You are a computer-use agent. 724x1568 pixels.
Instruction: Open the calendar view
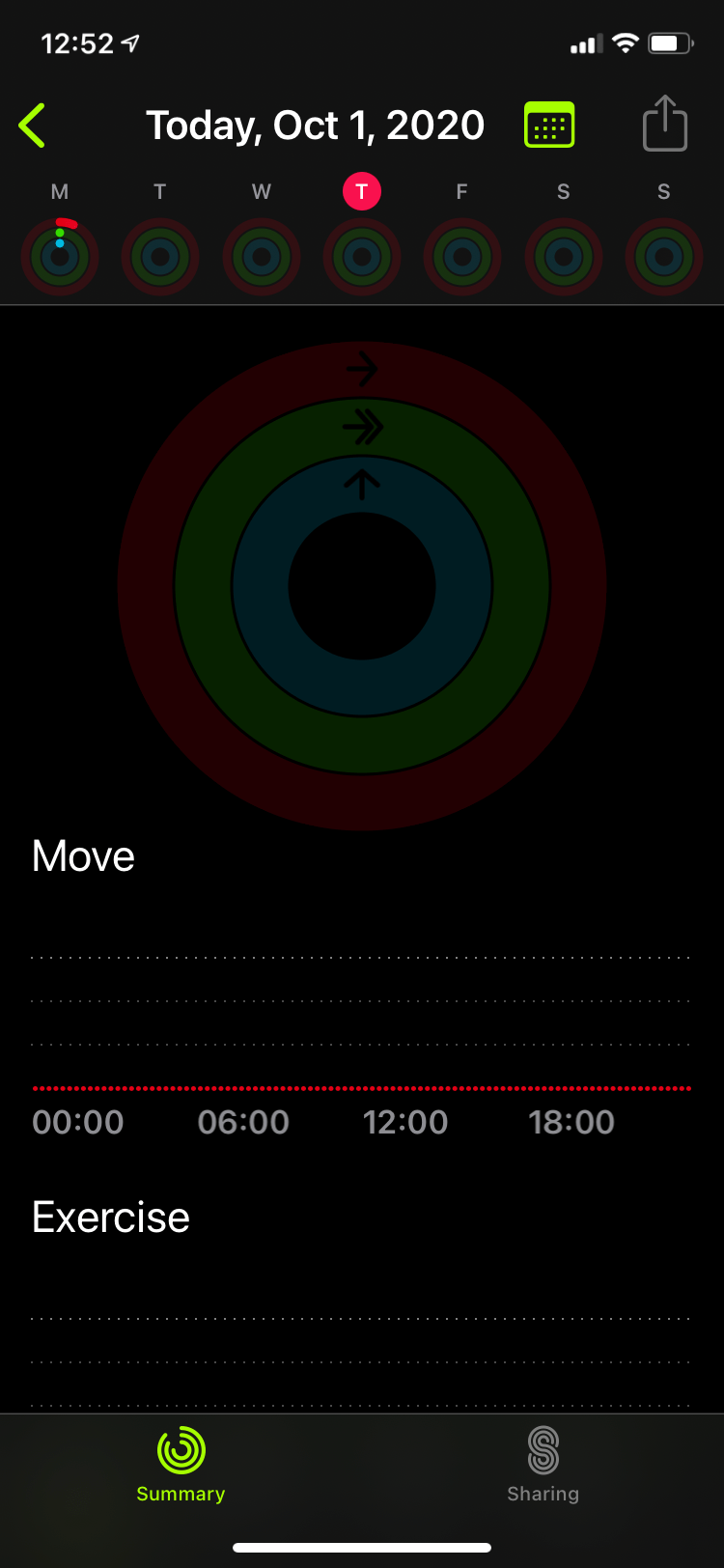click(548, 124)
